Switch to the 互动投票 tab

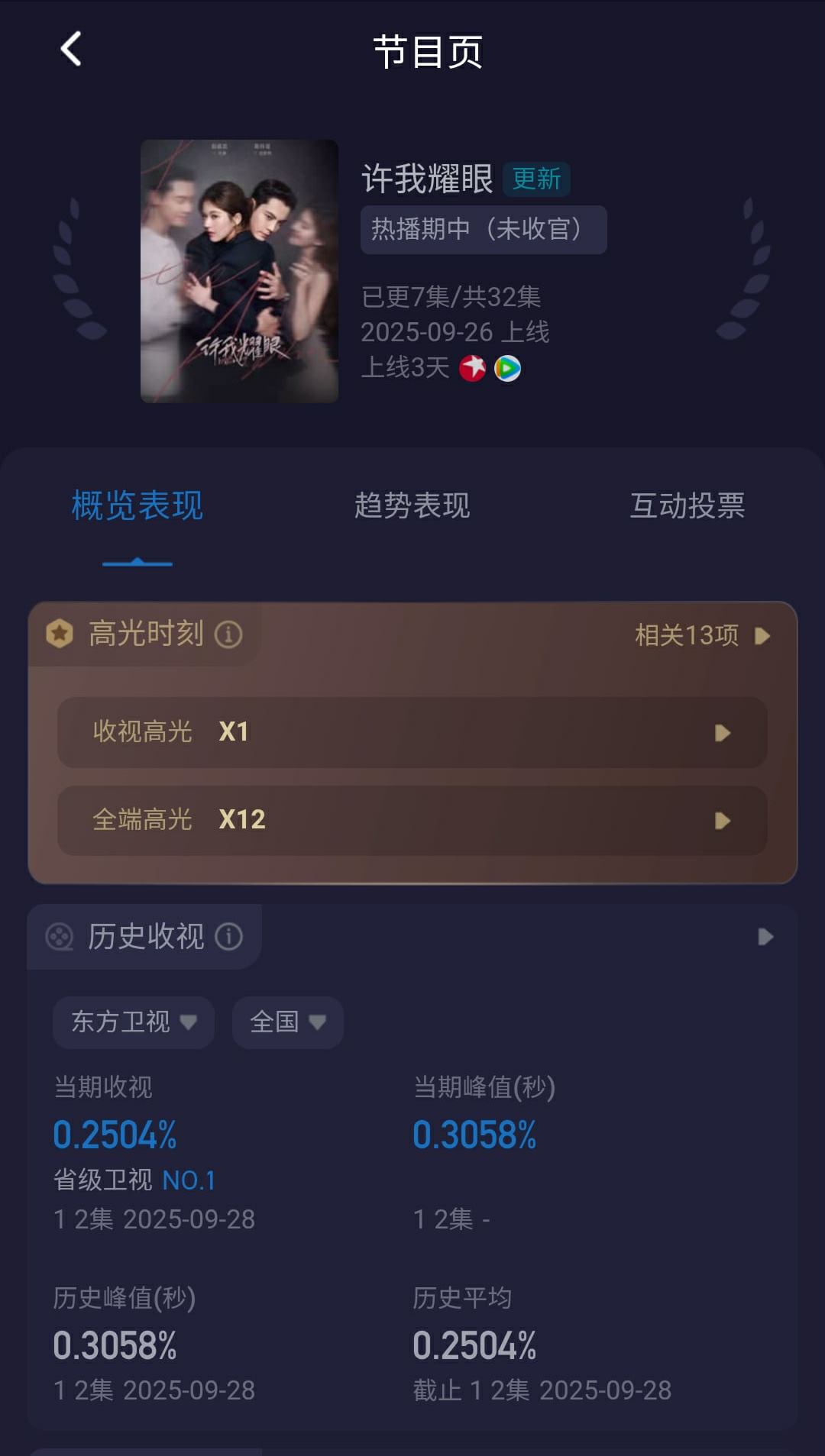687,505
